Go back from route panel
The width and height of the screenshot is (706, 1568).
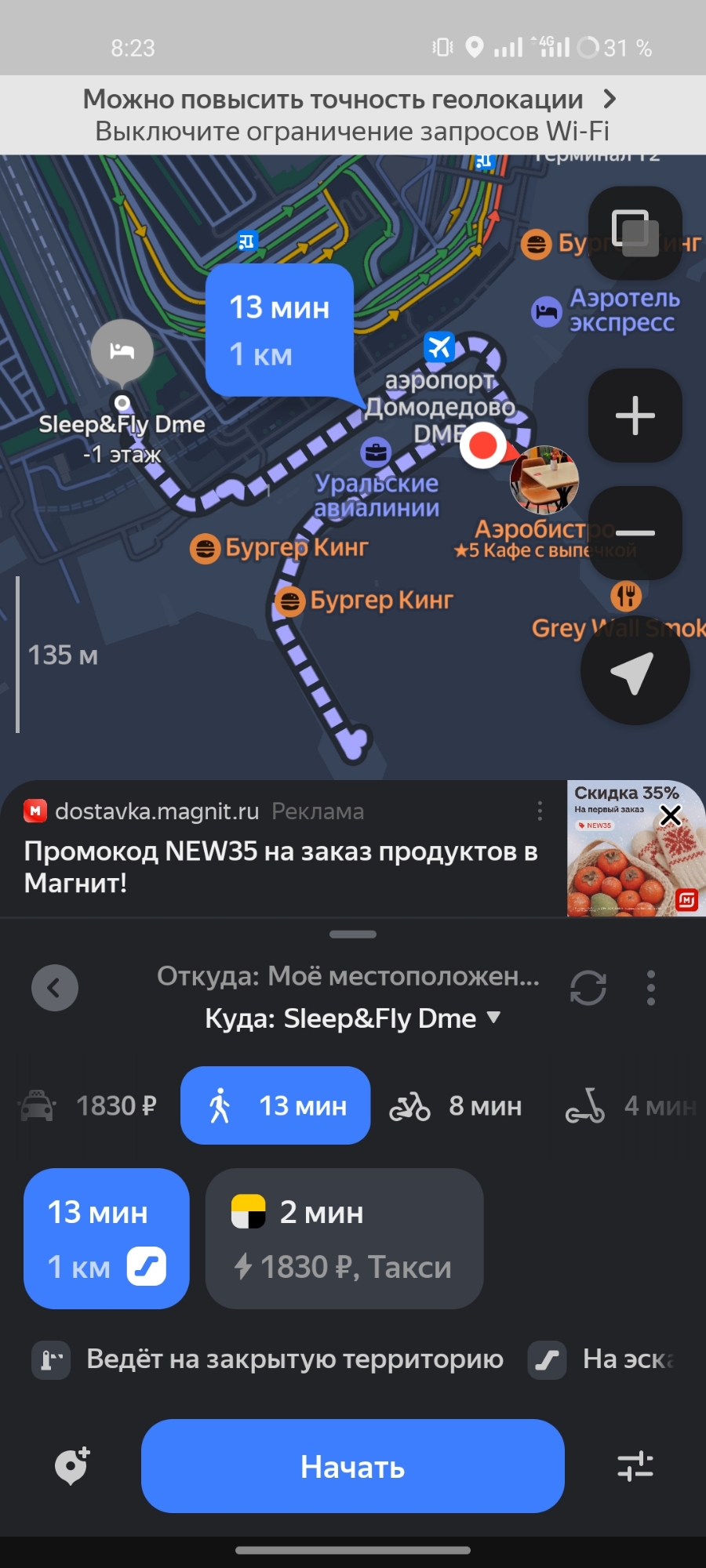55,988
